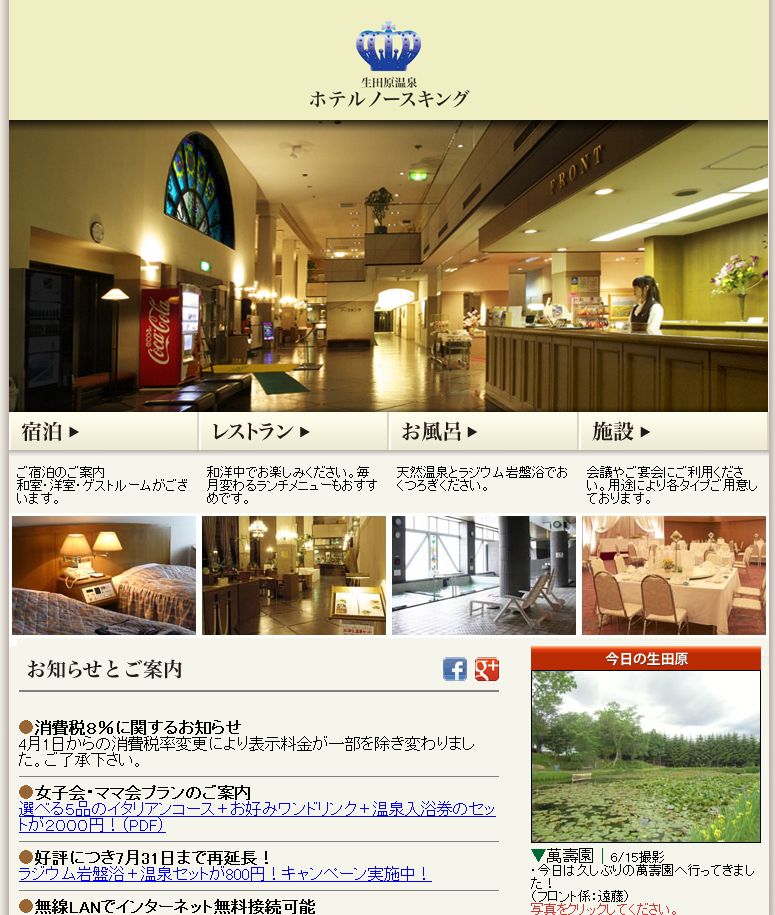Open the 女子会・ママ会 plan PDF link
The image size is (775, 915).
point(257,817)
